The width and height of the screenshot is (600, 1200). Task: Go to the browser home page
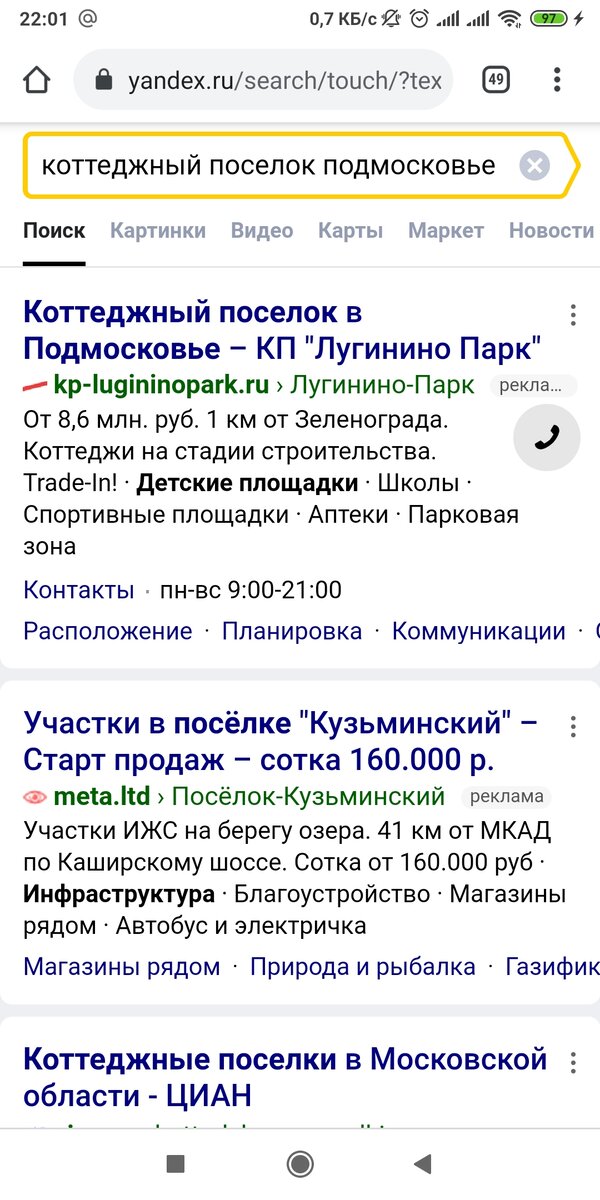(36, 80)
